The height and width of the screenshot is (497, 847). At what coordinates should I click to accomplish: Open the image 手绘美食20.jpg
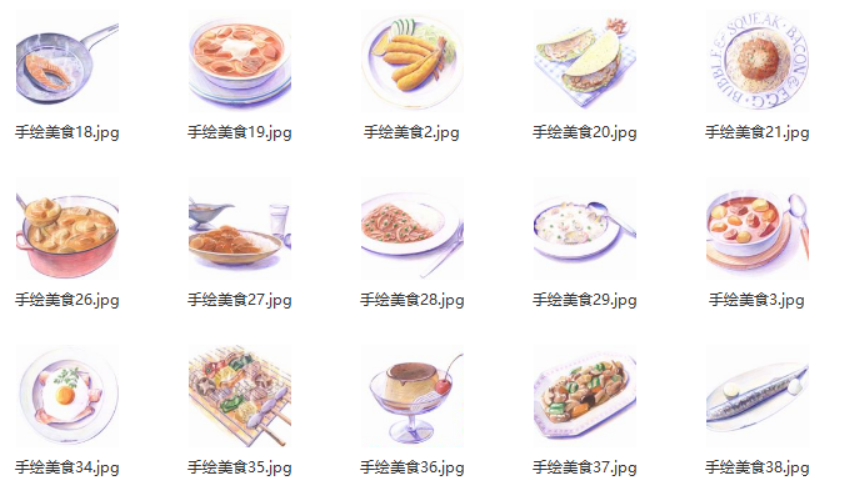(x=584, y=62)
